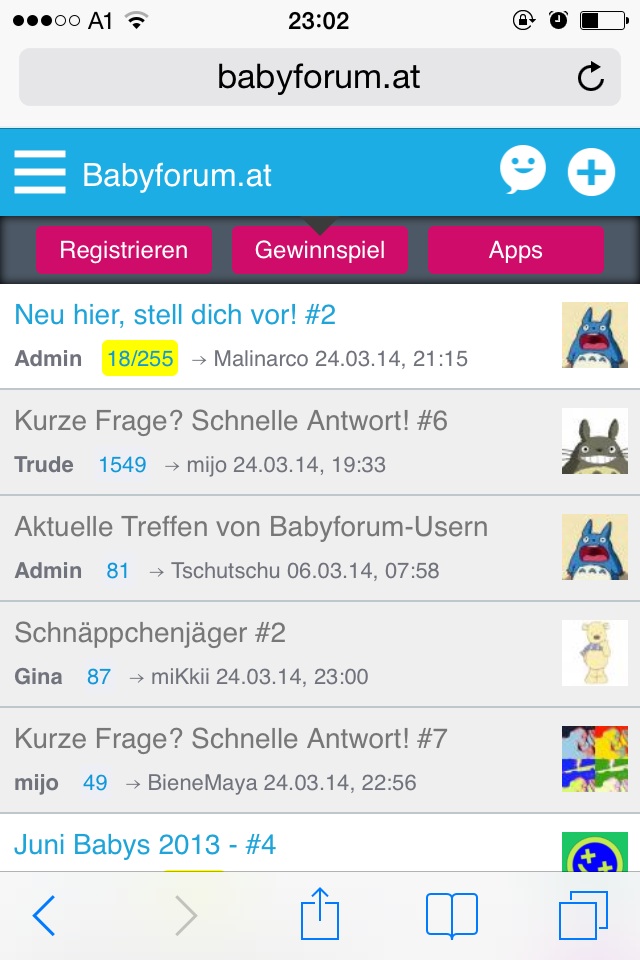Image resolution: width=640 pixels, height=960 pixels.
Task: Open the hamburger menu
Action: click(40, 174)
